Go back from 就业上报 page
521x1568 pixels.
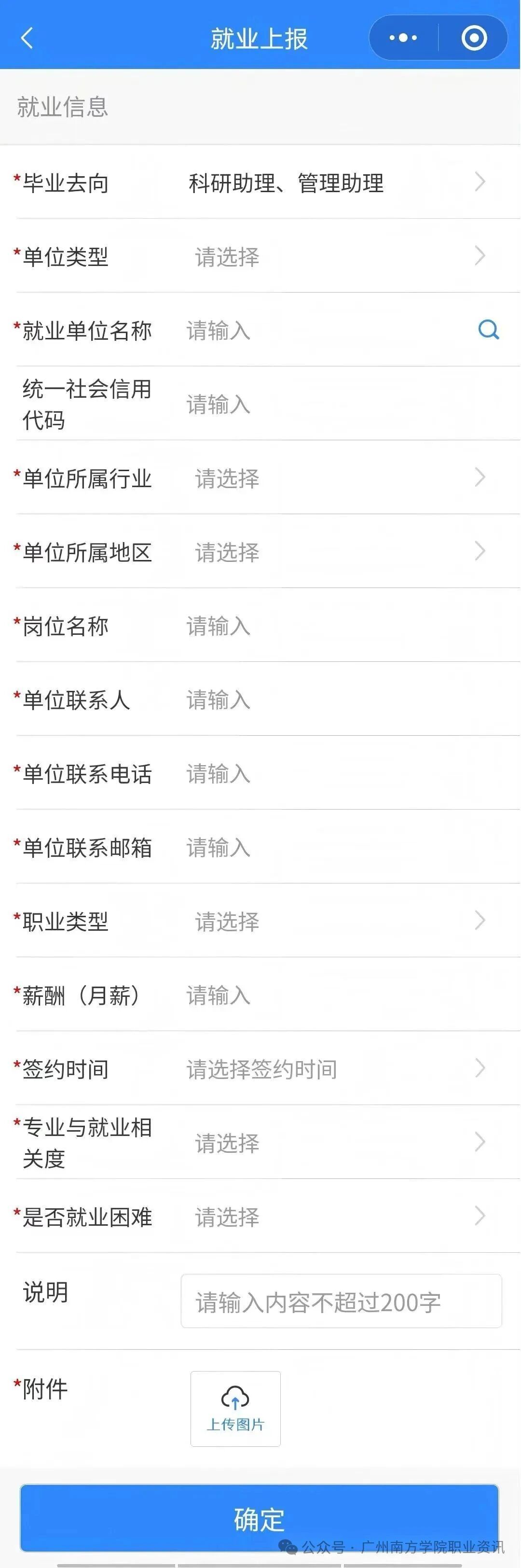click(27, 38)
